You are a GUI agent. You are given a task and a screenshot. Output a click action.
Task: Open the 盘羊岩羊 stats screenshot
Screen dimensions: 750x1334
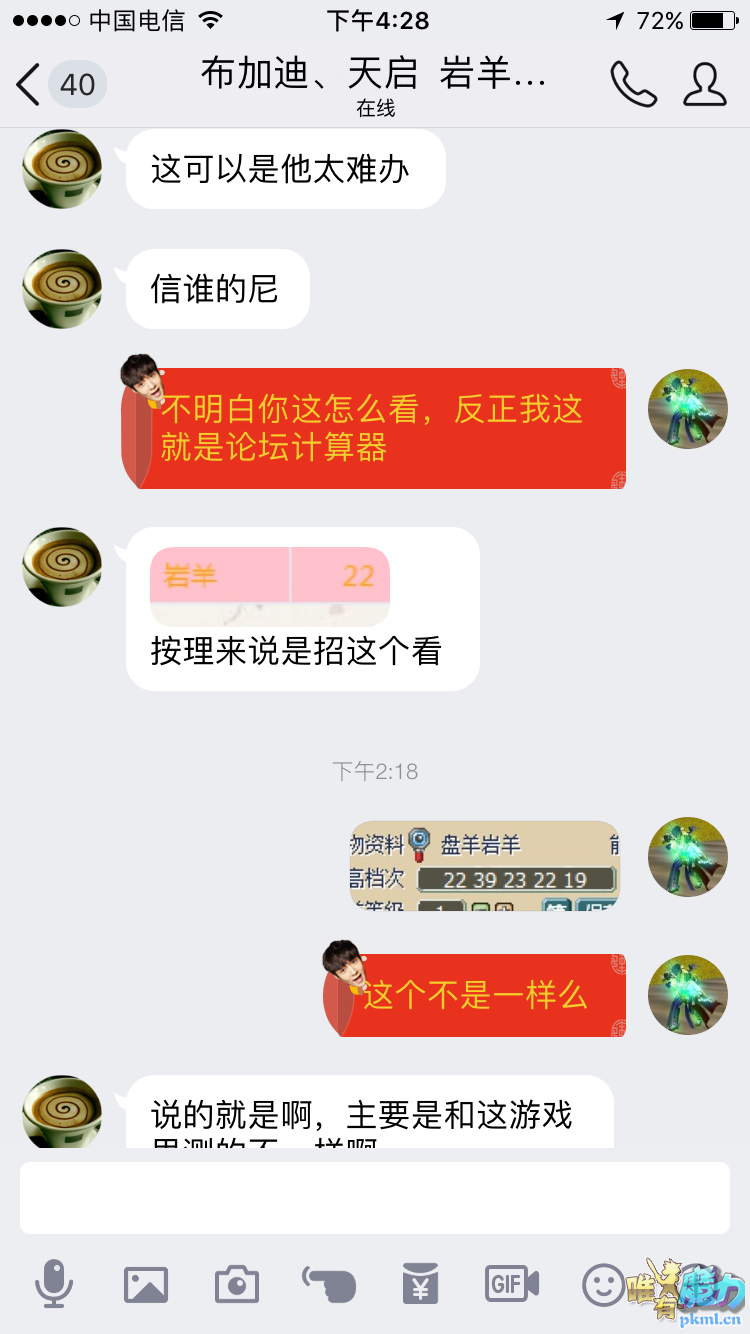[484, 865]
